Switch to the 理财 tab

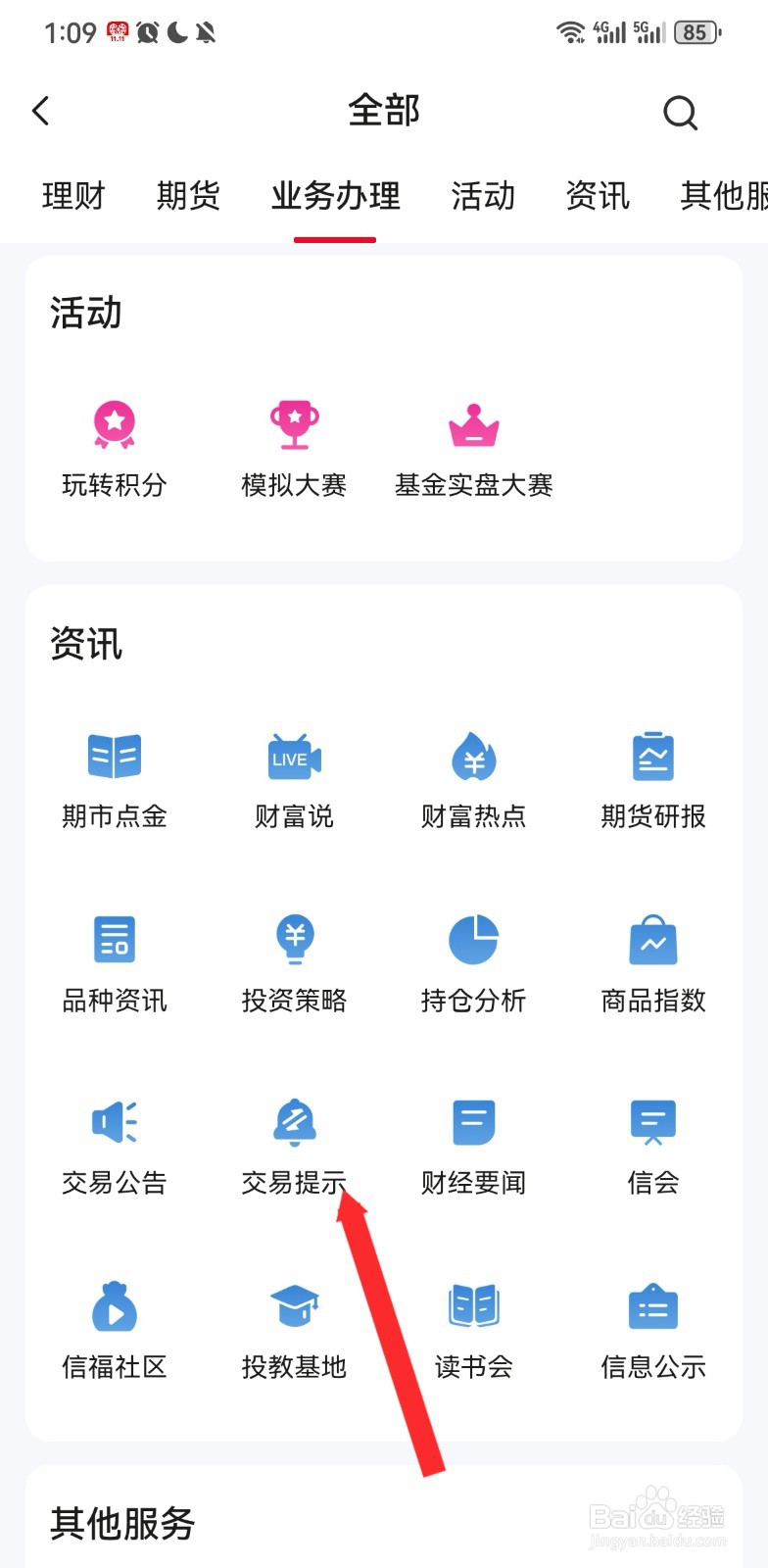tap(73, 196)
